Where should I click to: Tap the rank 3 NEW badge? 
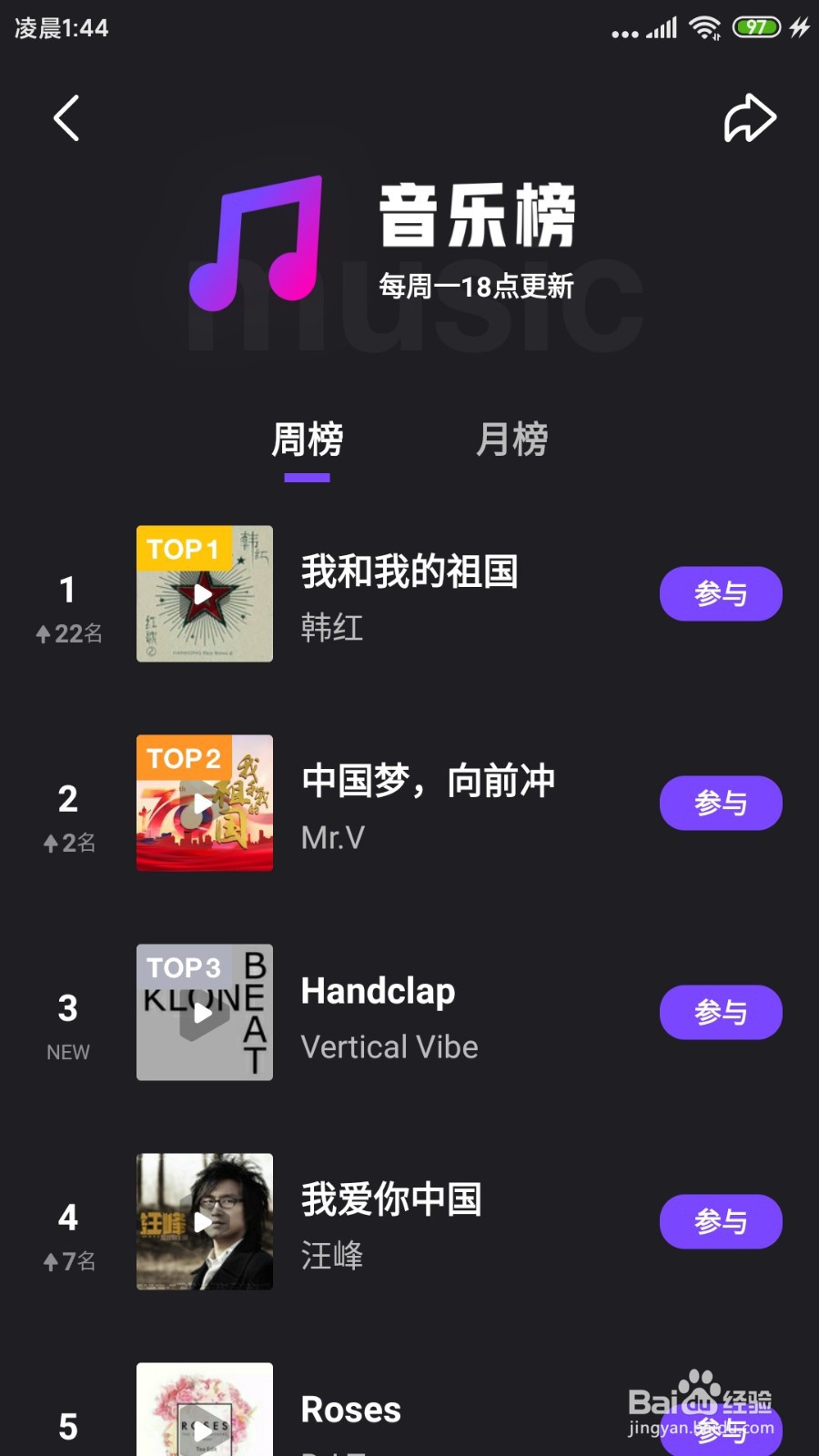66,1051
